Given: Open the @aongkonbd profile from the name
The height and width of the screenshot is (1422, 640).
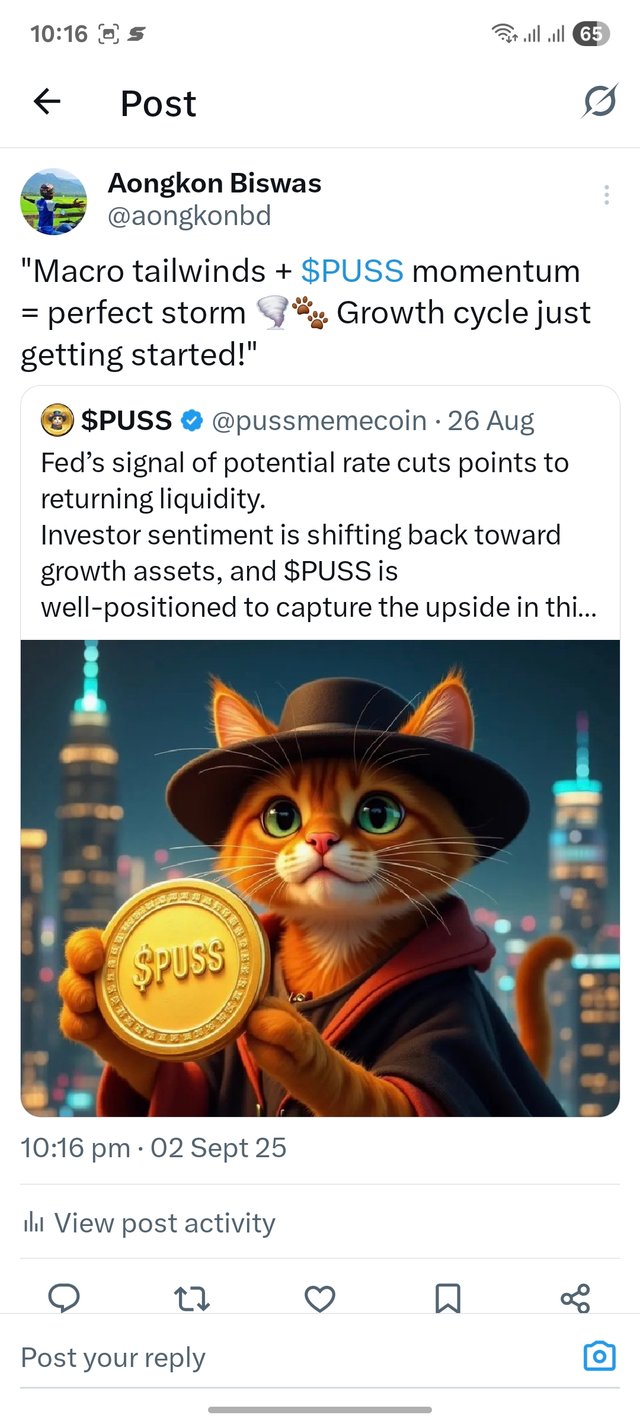Looking at the screenshot, I should click(x=214, y=184).
